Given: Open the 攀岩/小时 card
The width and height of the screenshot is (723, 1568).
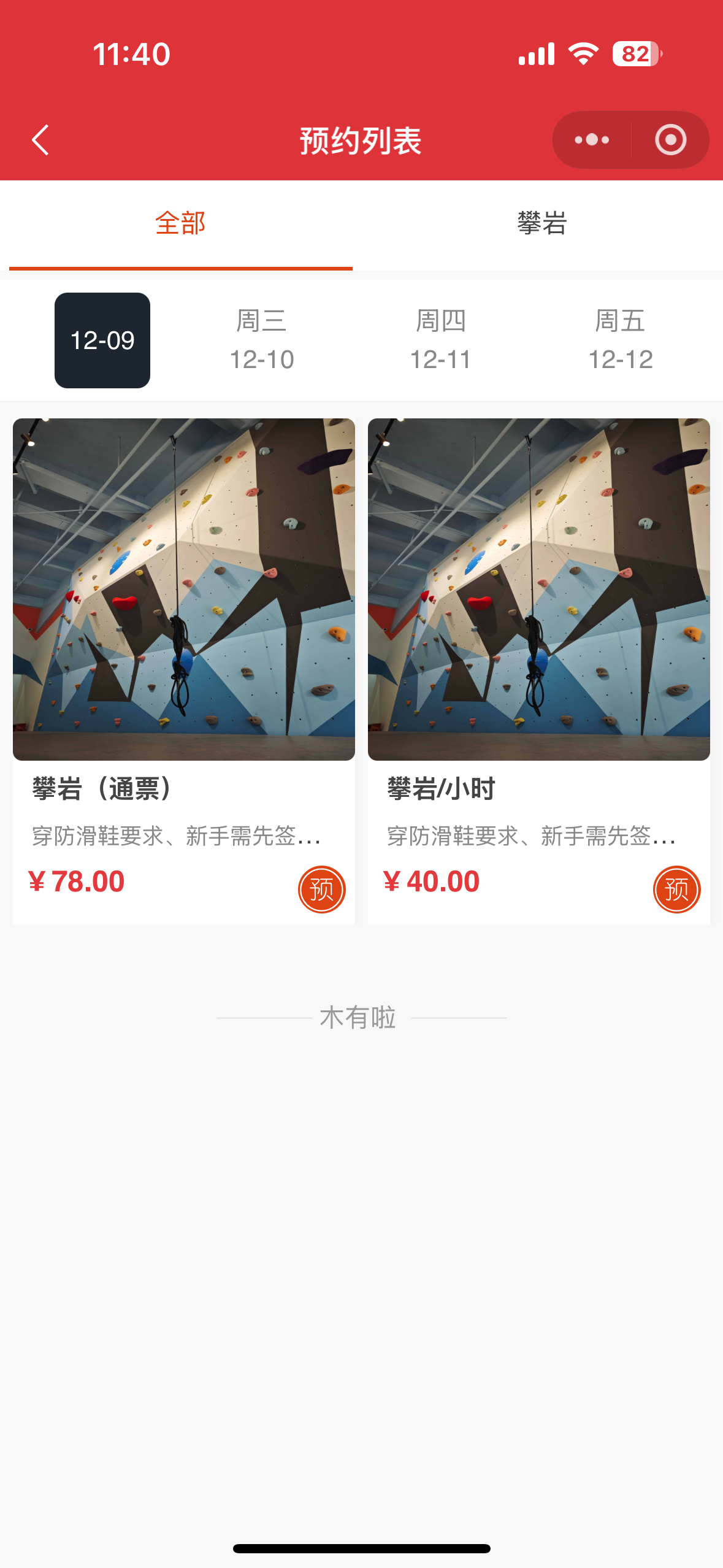Looking at the screenshot, I should pos(538,589).
